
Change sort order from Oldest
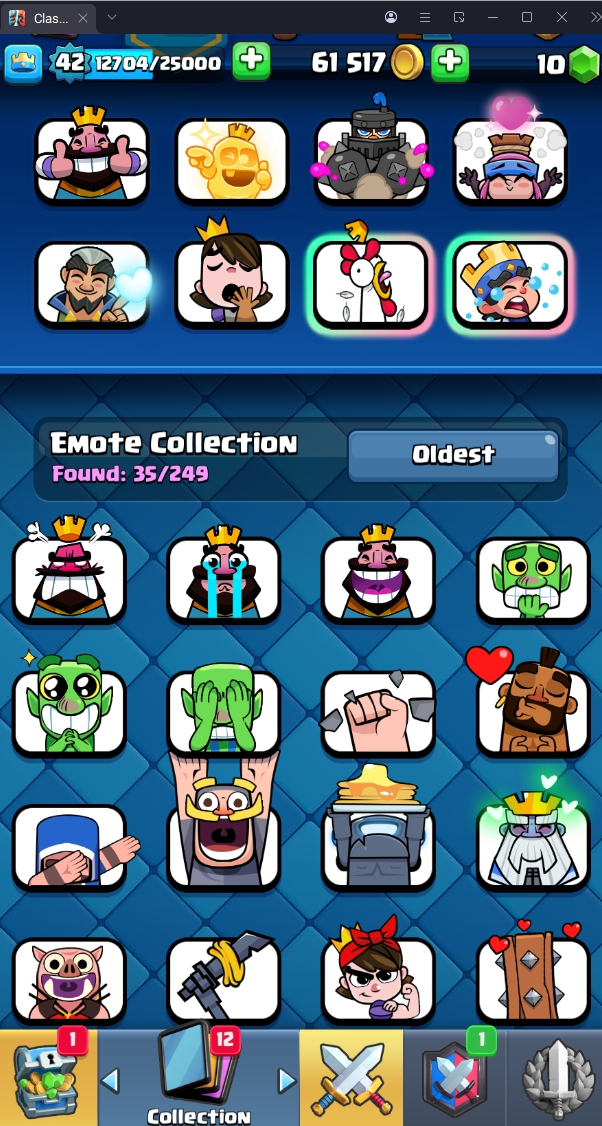(453, 455)
